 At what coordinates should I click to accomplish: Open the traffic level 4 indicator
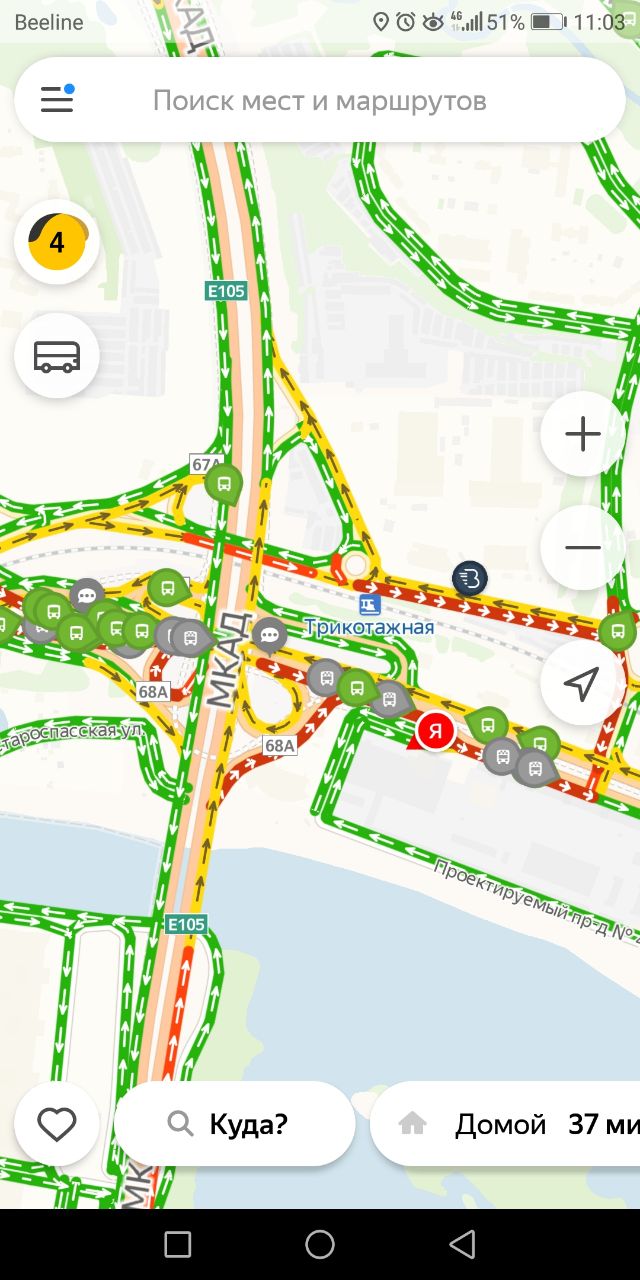(x=57, y=242)
